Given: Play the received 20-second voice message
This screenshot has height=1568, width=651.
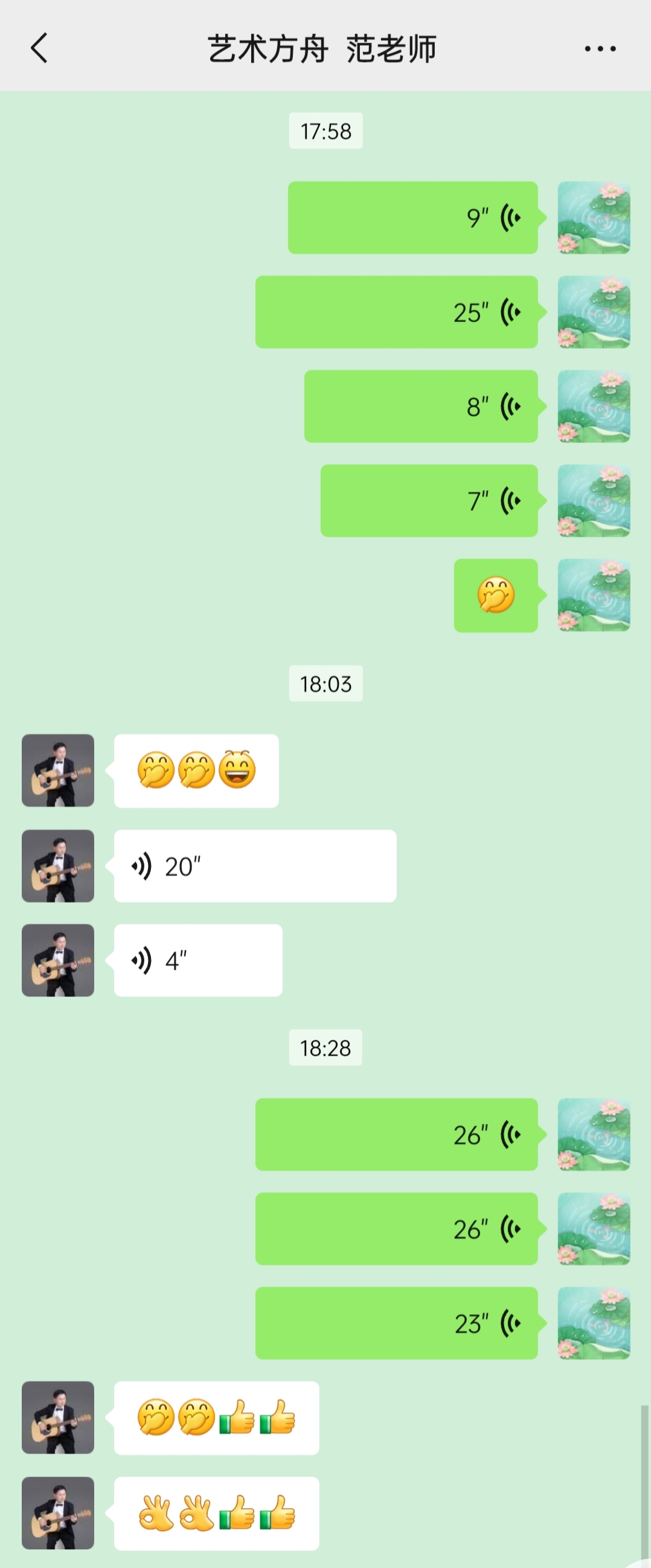Looking at the screenshot, I should [255, 865].
